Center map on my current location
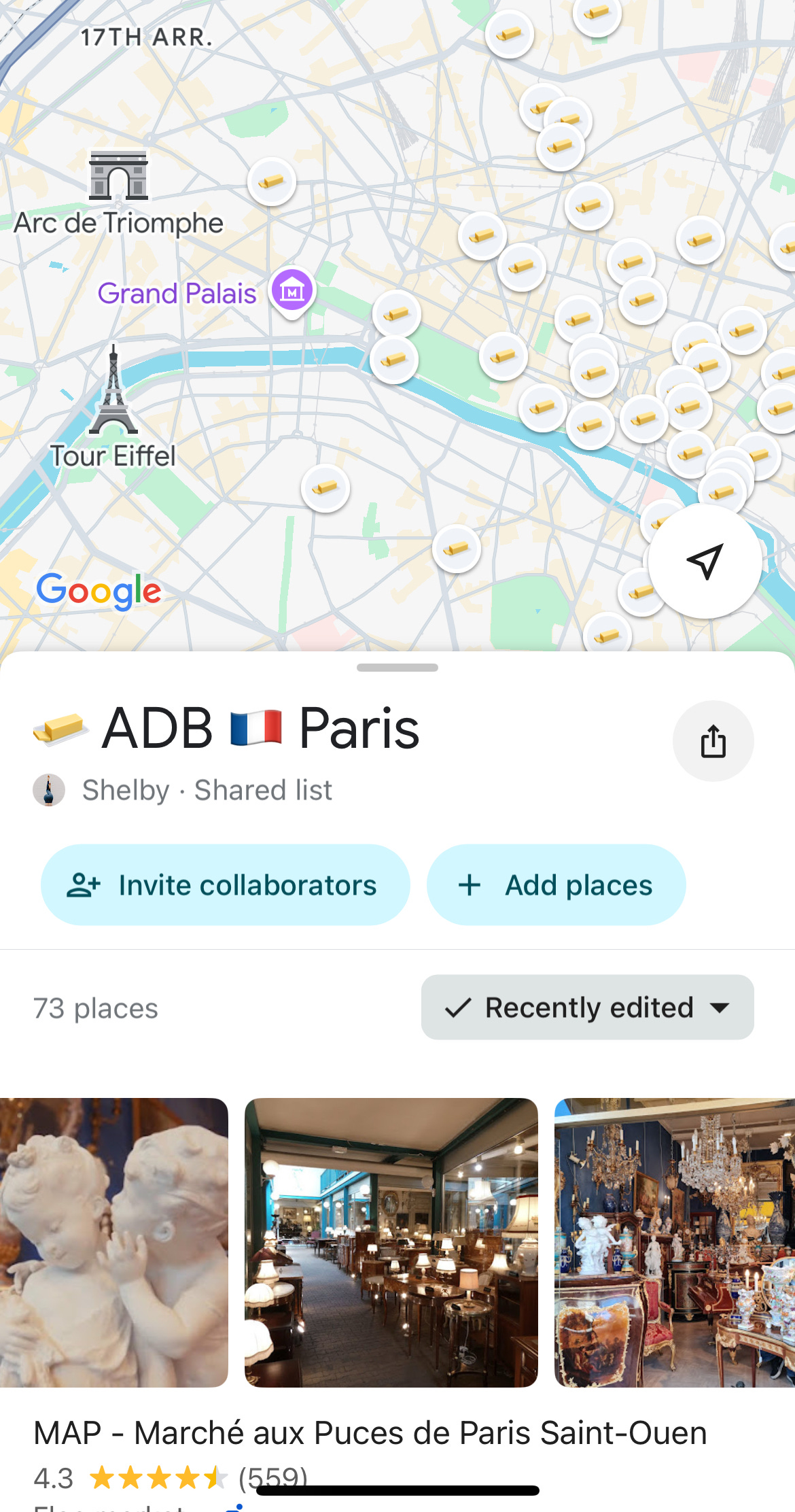The height and width of the screenshot is (1512, 795). click(x=705, y=561)
